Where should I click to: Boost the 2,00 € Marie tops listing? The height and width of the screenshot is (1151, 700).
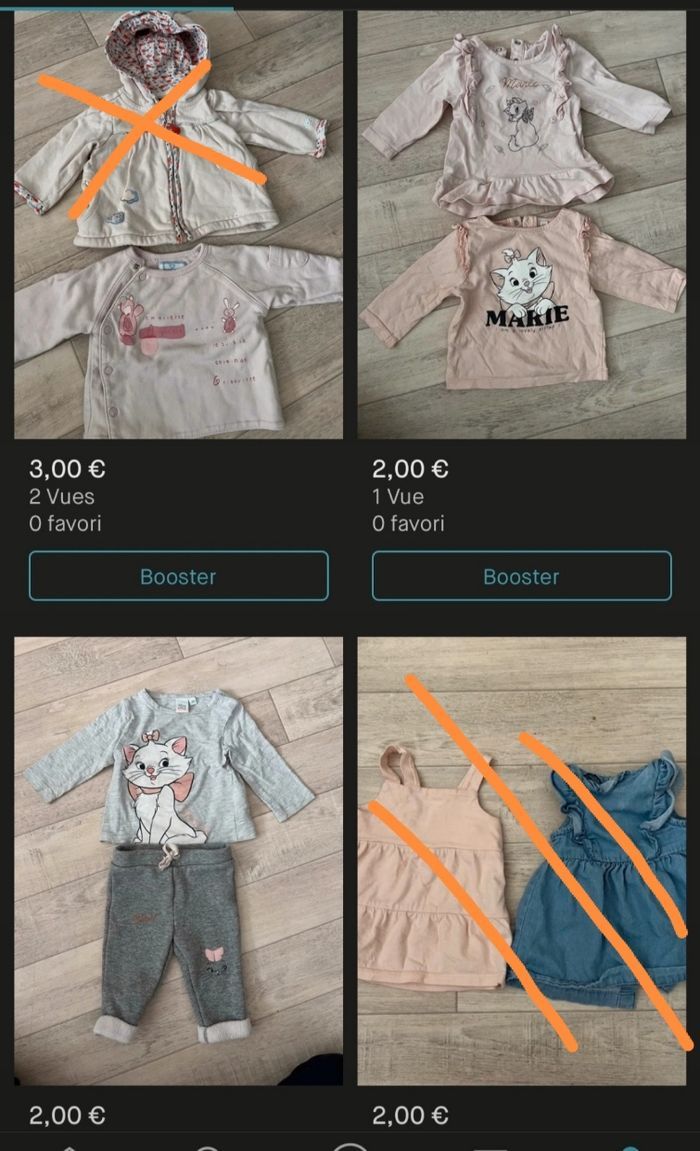[x=521, y=576]
